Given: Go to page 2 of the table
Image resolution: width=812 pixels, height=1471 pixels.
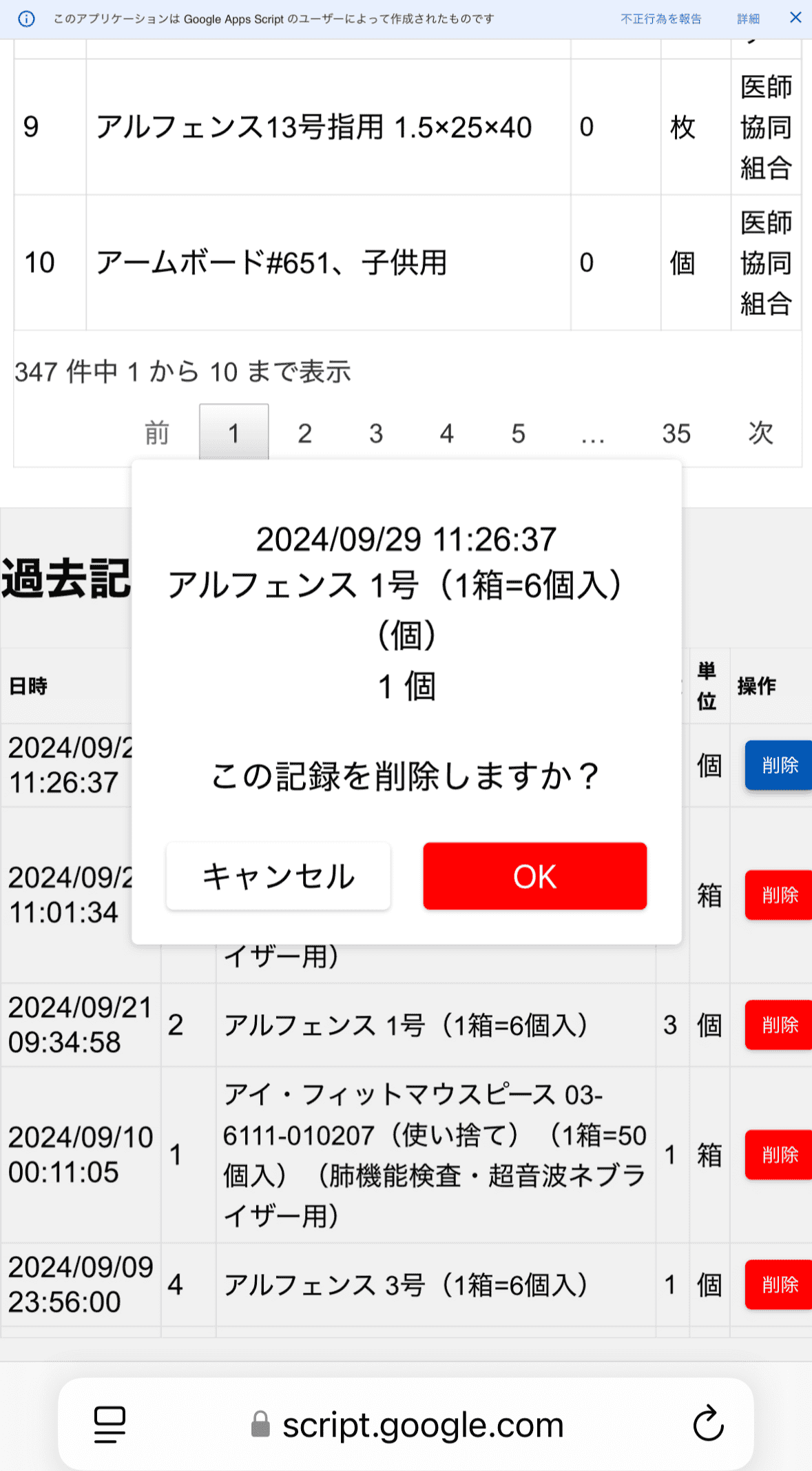Looking at the screenshot, I should point(304,433).
